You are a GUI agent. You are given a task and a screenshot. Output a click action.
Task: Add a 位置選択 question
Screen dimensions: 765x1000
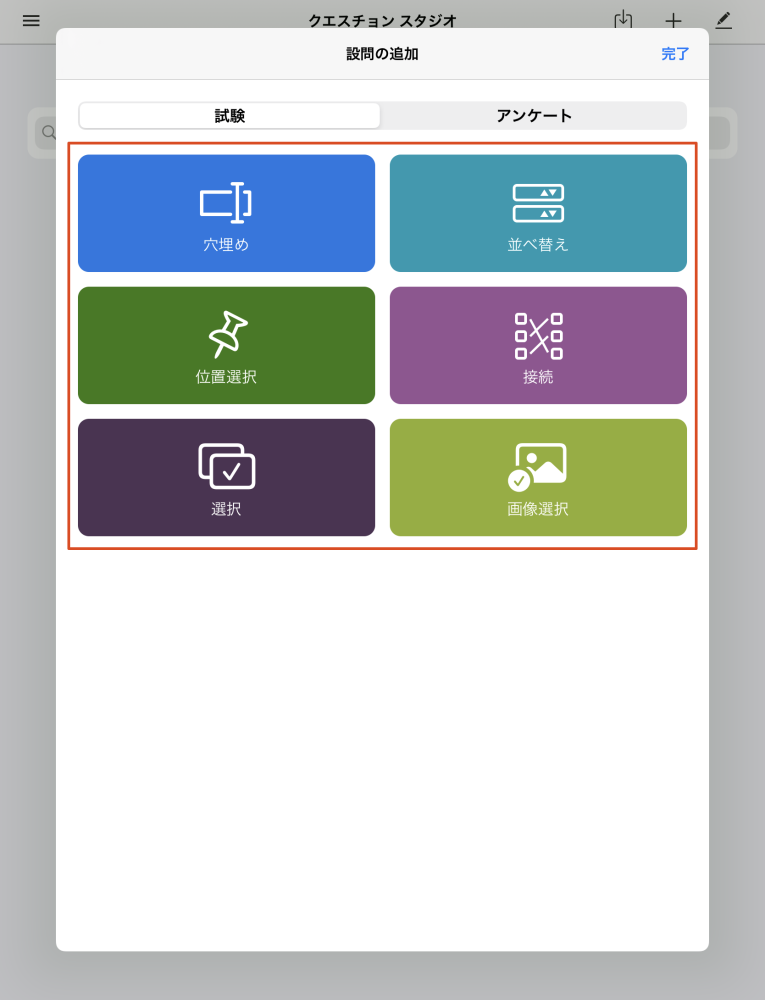coord(226,345)
